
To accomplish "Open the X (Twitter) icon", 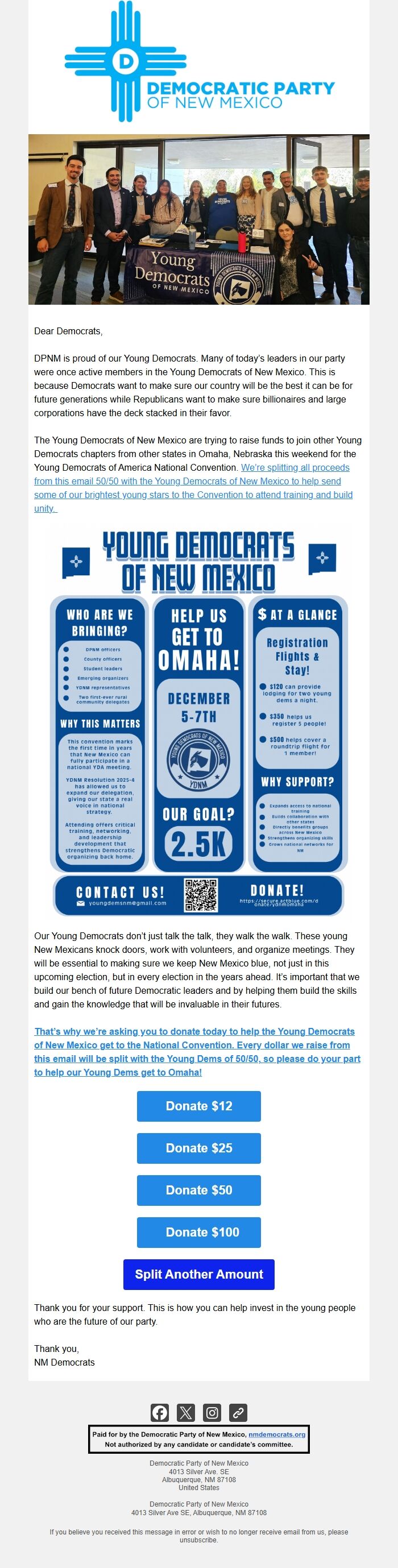I will pos(185,1412).
